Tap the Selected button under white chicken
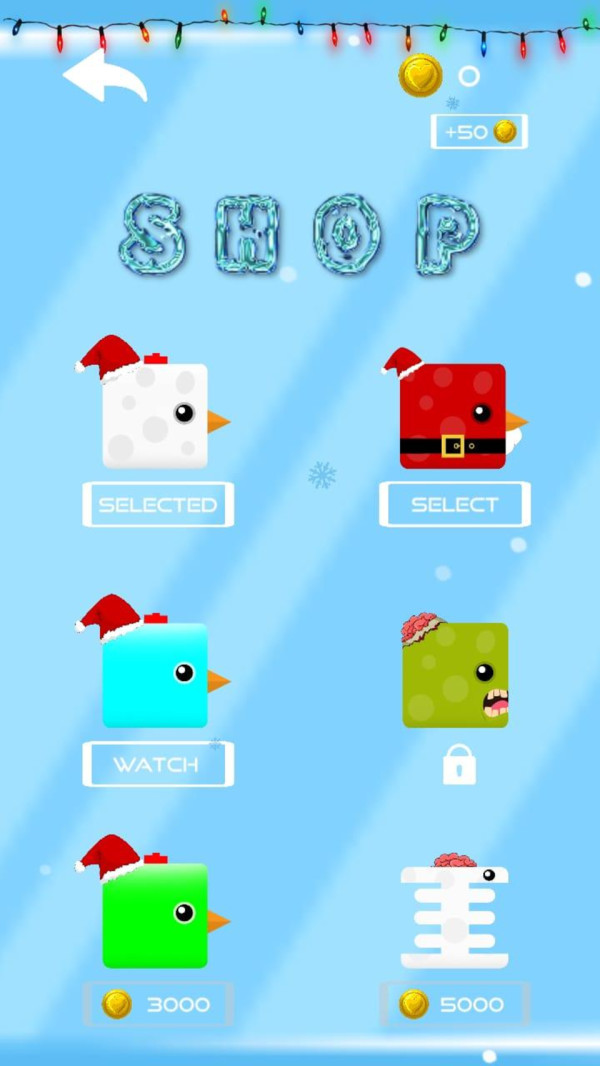 pyautogui.click(x=157, y=505)
